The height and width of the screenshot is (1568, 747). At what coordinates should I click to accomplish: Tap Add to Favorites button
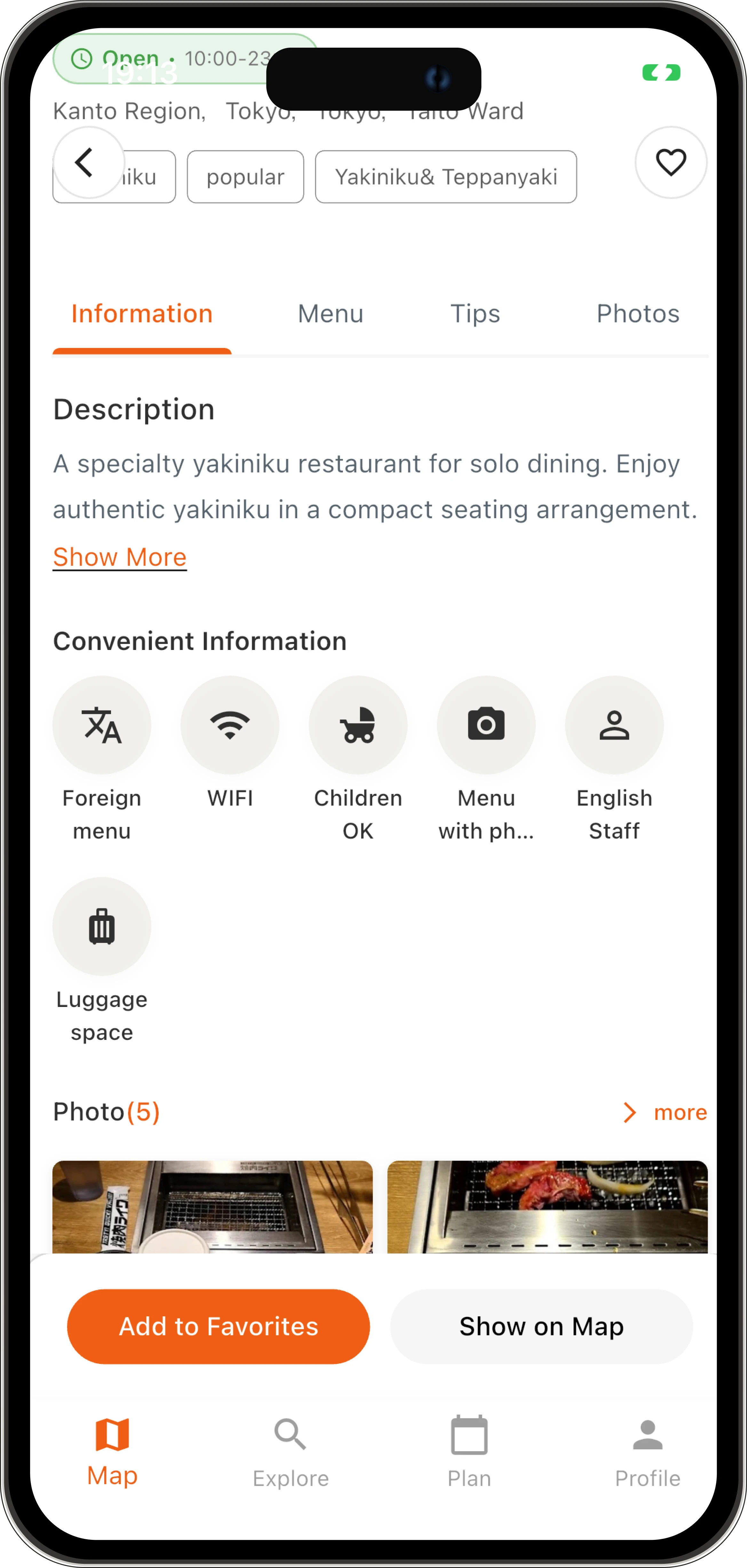[x=219, y=1326]
